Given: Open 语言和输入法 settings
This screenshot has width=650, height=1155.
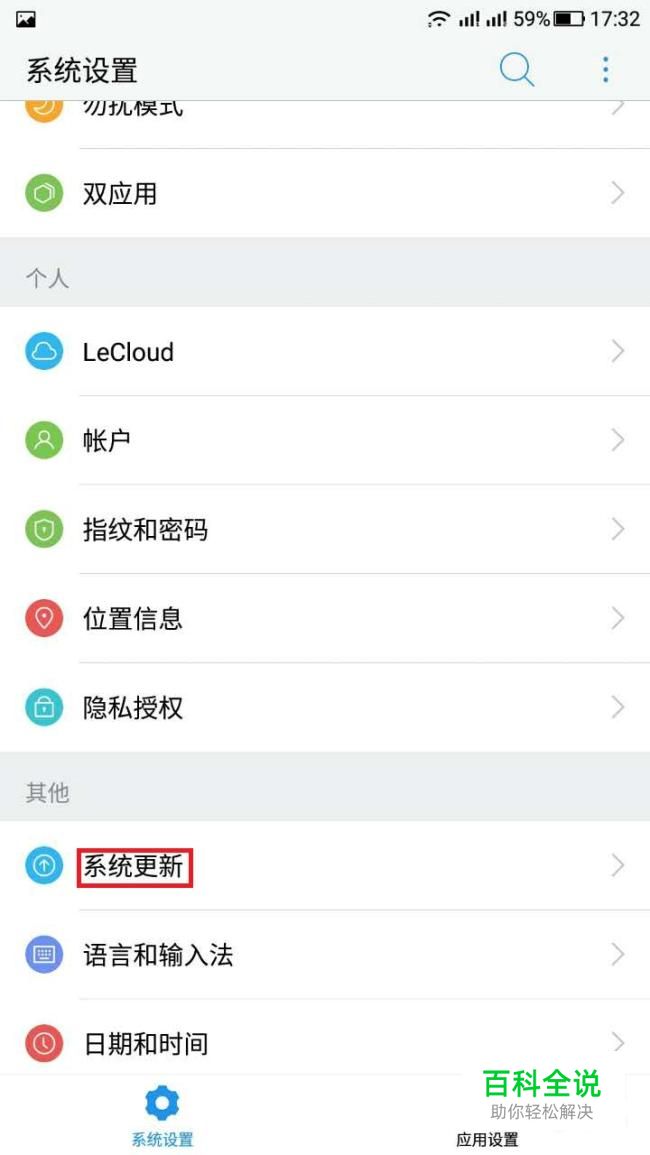Looking at the screenshot, I should point(324,954).
